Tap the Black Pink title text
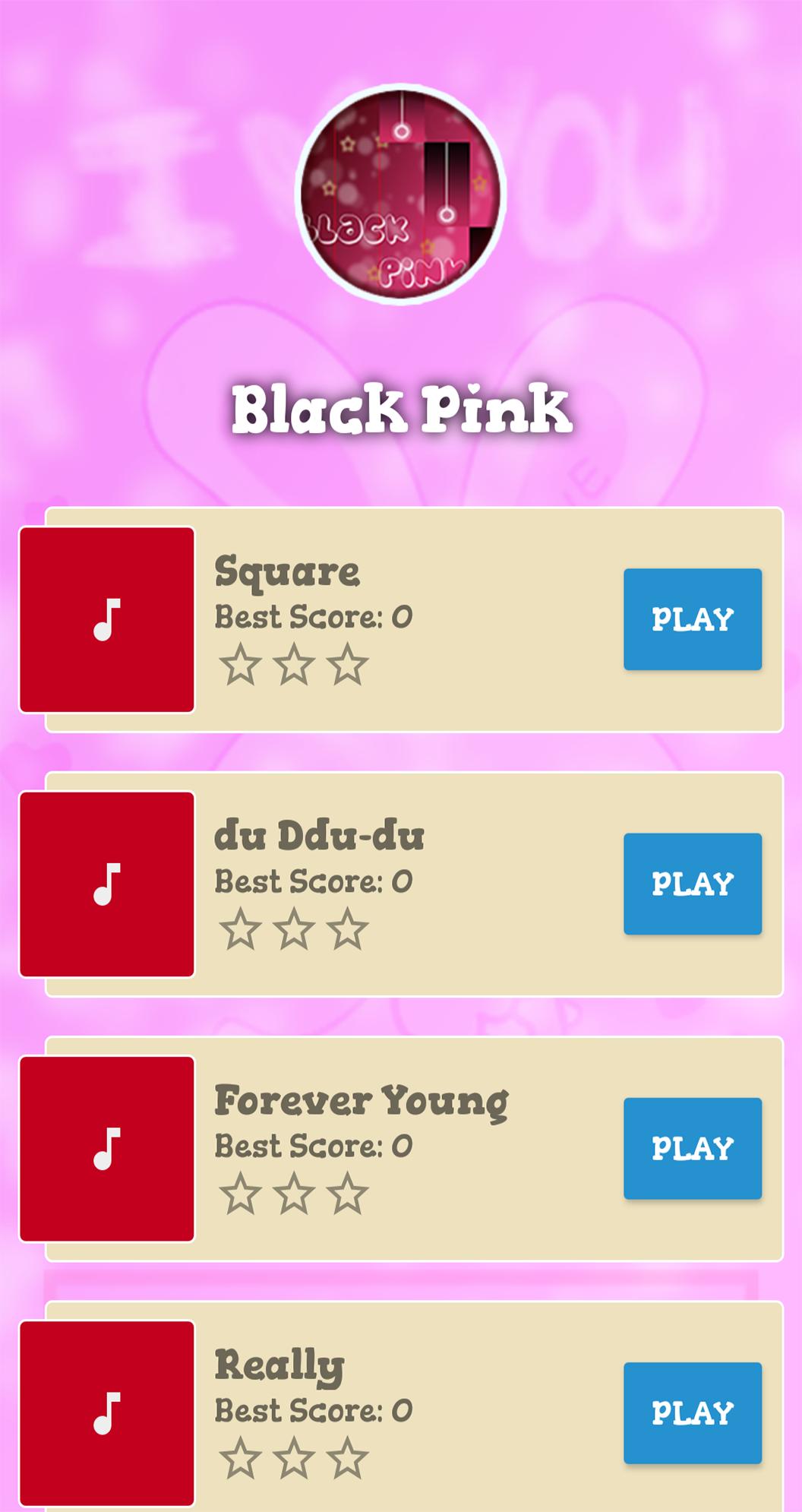This screenshot has height=1512, width=802. coord(401,409)
